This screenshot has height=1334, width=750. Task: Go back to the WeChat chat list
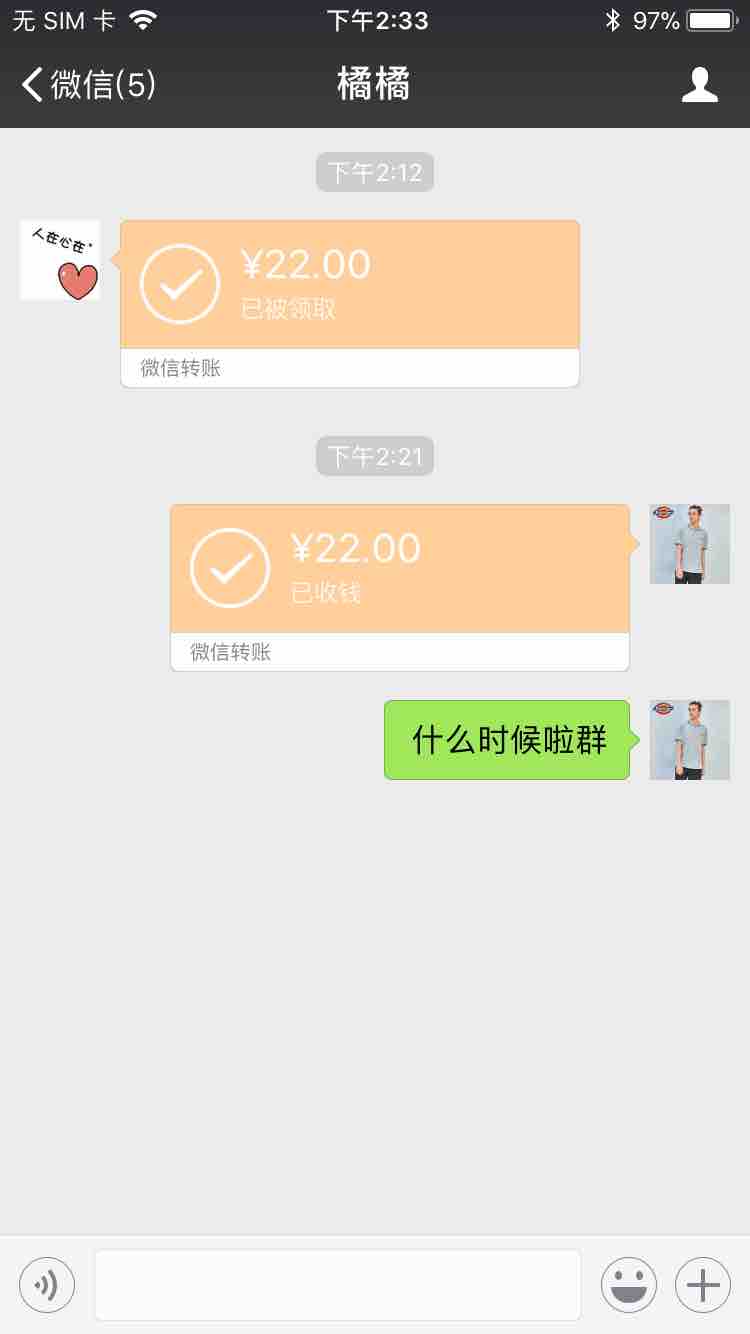[88, 85]
